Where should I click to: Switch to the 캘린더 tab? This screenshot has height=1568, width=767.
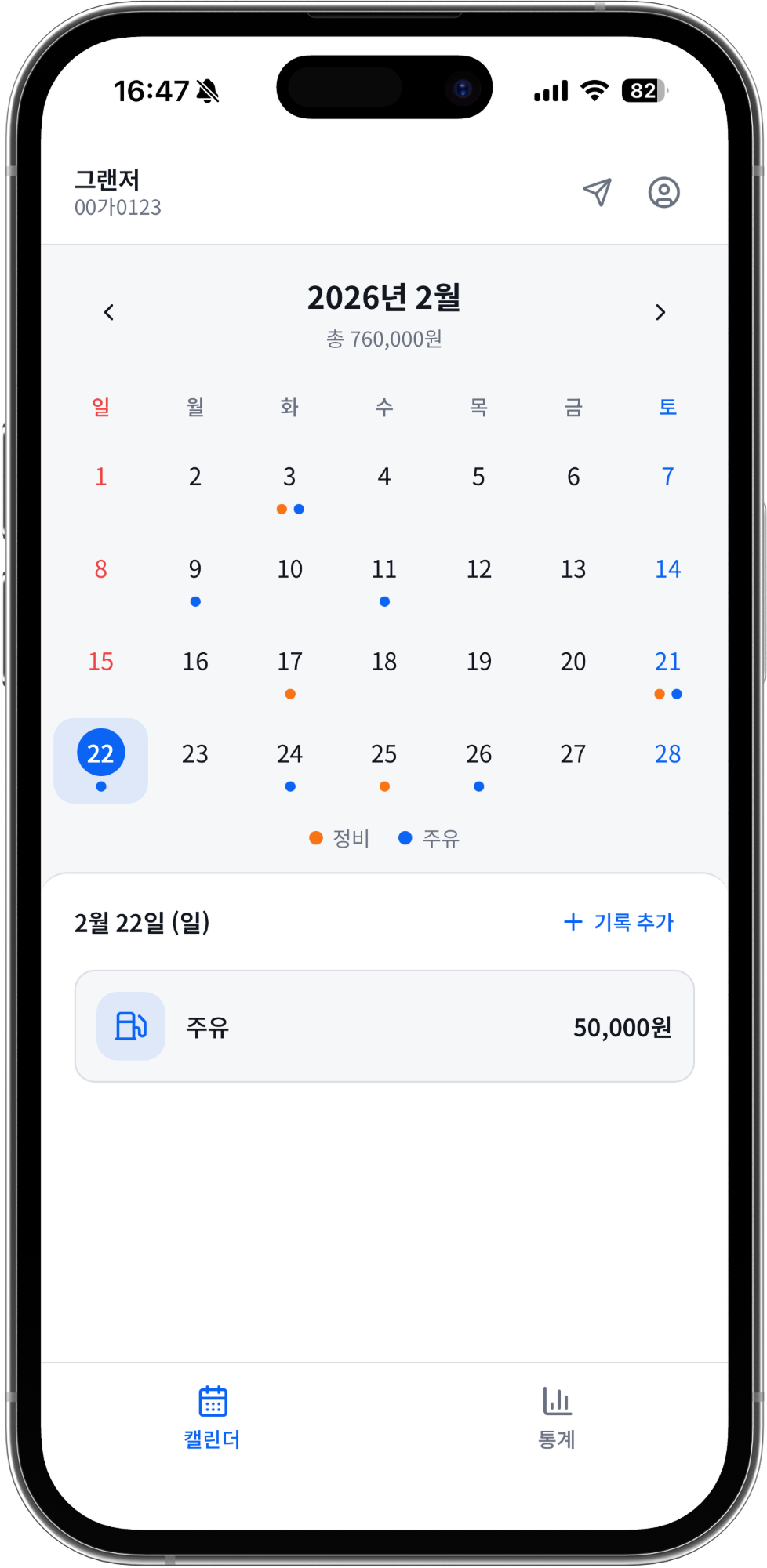[213, 1417]
